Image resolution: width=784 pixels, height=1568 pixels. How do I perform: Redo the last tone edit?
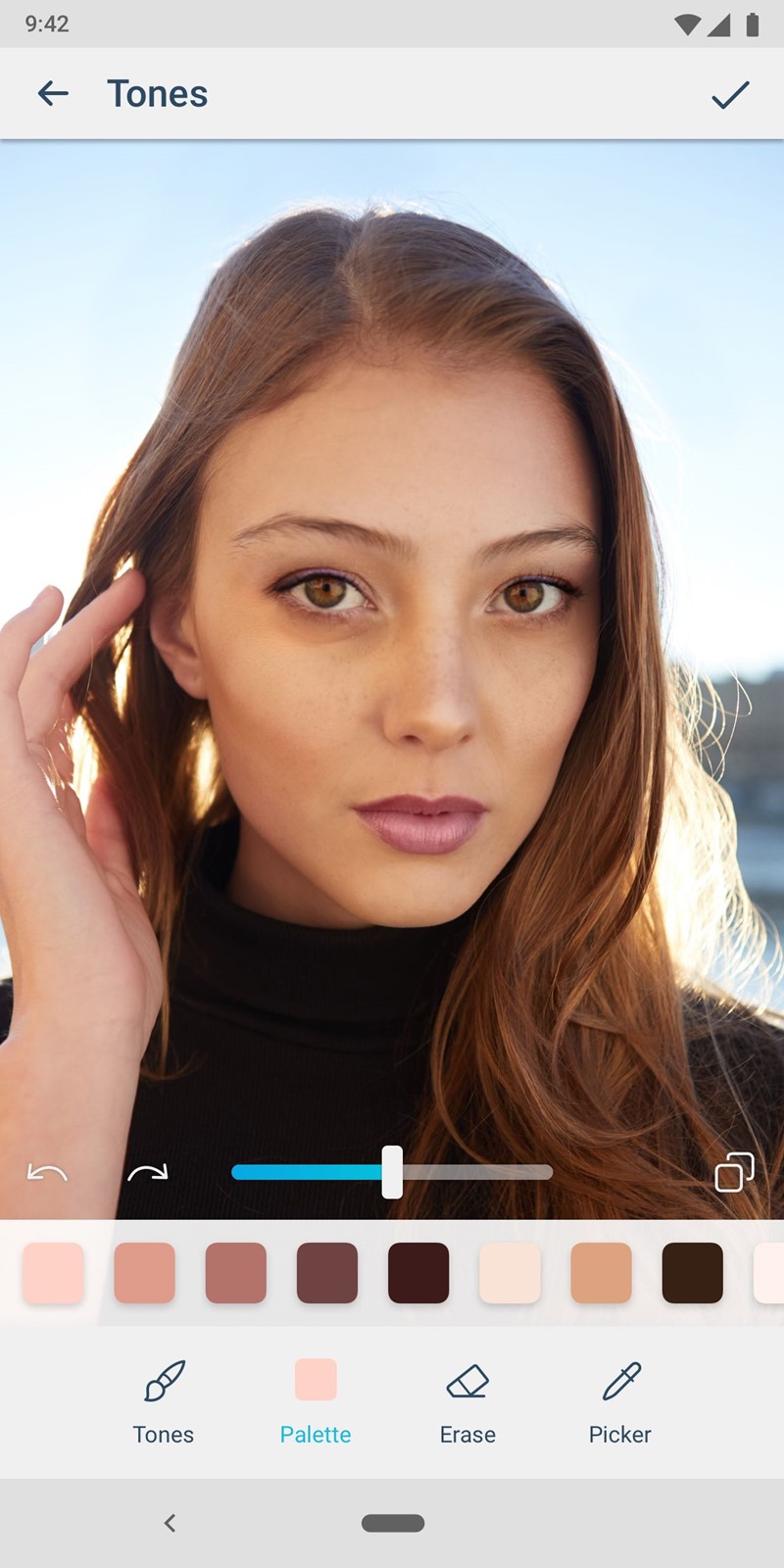click(x=148, y=1172)
